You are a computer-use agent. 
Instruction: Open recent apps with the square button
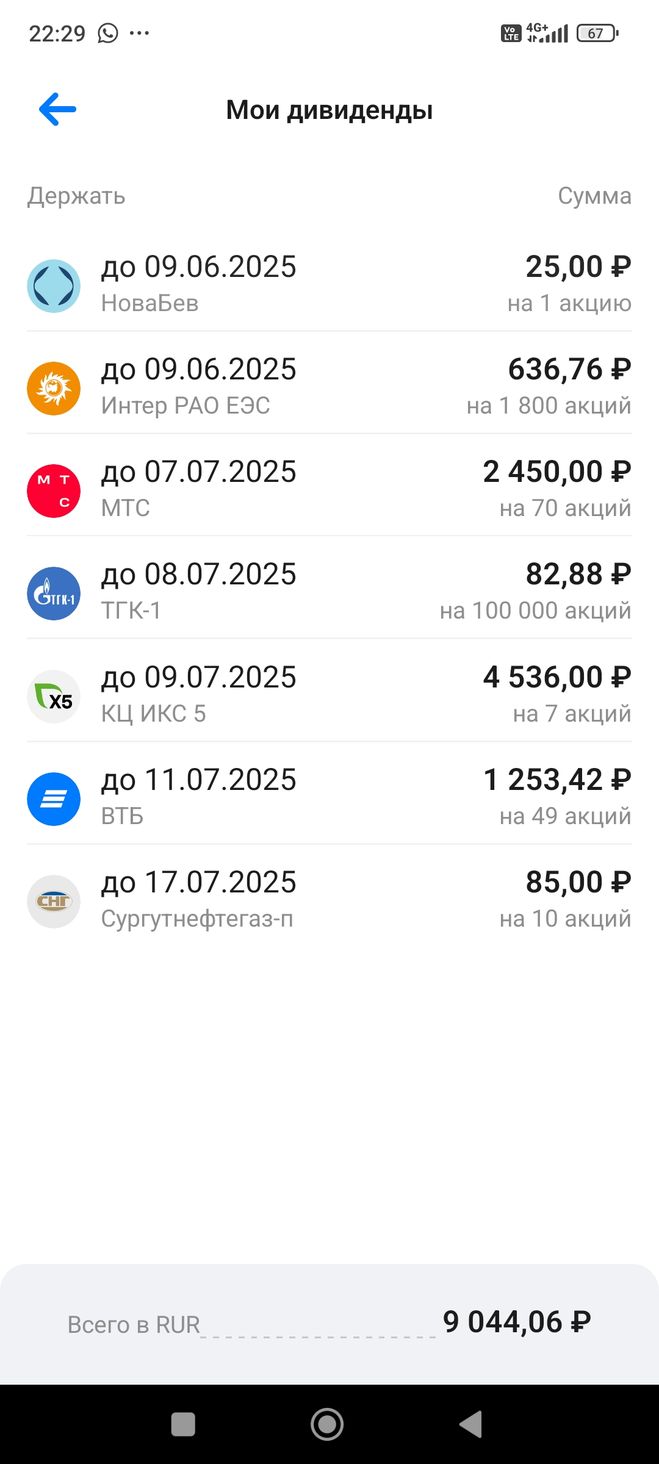click(x=183, y=1424)
